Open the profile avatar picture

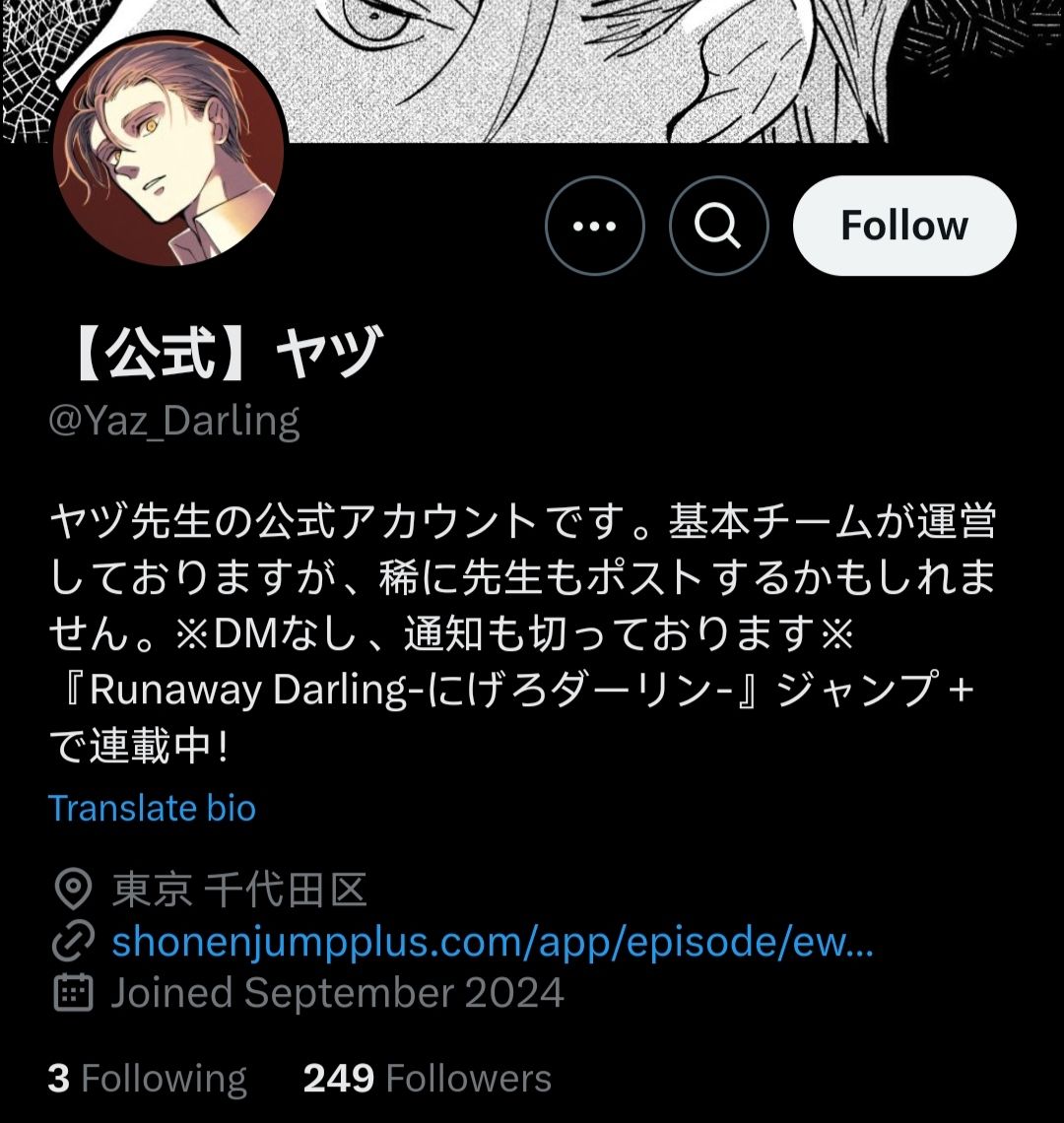pos(169,152)
